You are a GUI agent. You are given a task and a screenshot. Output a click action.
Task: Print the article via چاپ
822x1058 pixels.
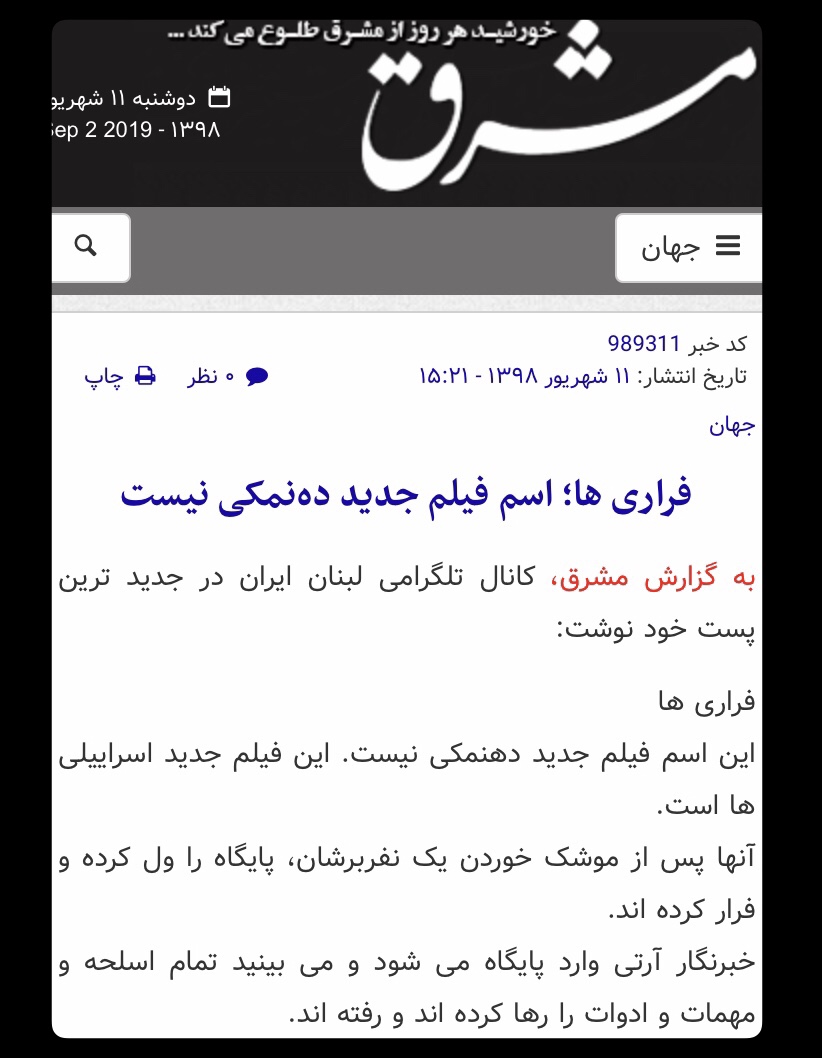pyautogui.click(x=120, y=376)
